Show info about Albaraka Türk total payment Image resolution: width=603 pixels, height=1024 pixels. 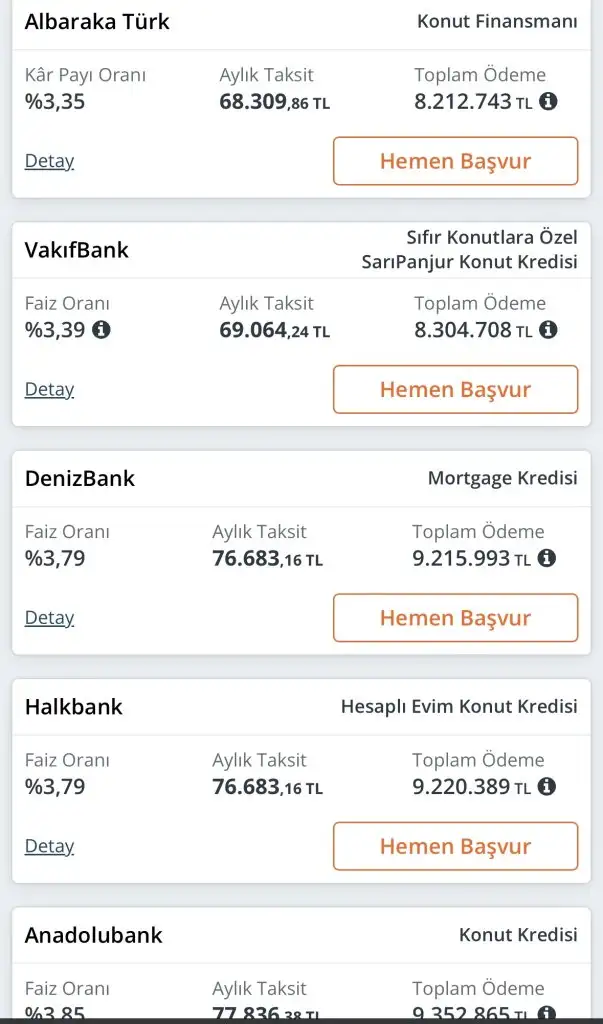548,102
